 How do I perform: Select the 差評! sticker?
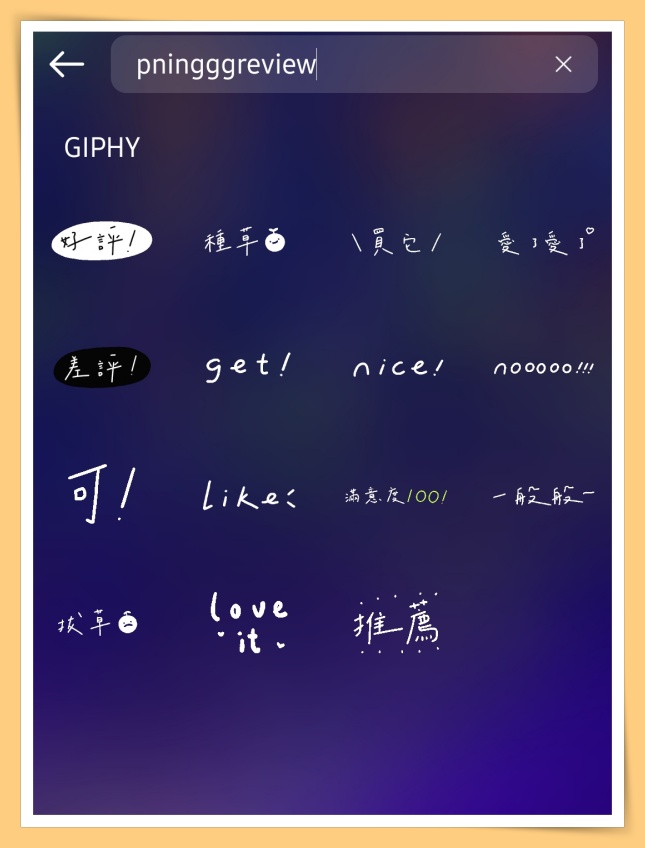point(101,368)
